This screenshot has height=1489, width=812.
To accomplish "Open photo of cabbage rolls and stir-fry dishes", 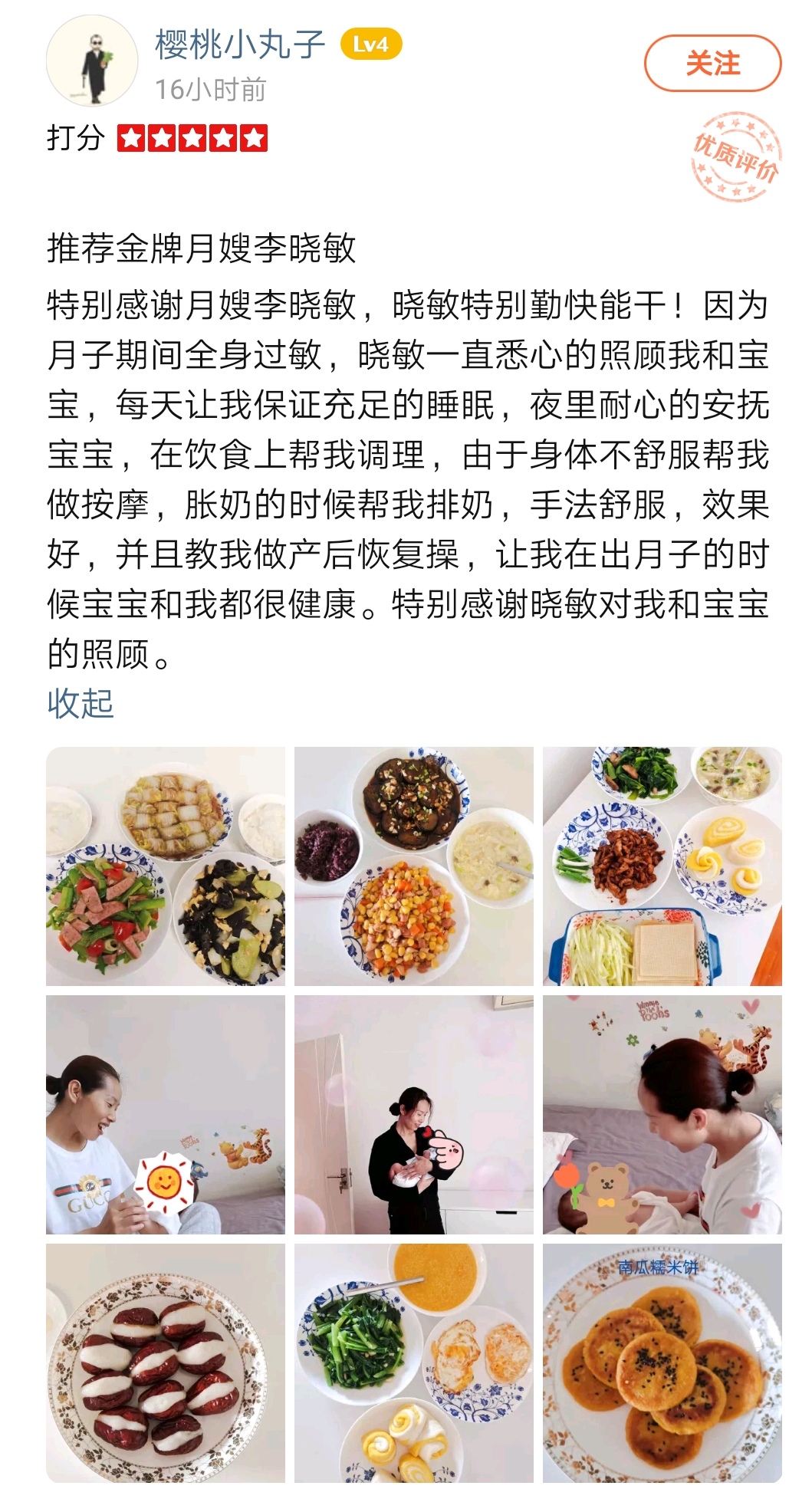I will (166, 866).
